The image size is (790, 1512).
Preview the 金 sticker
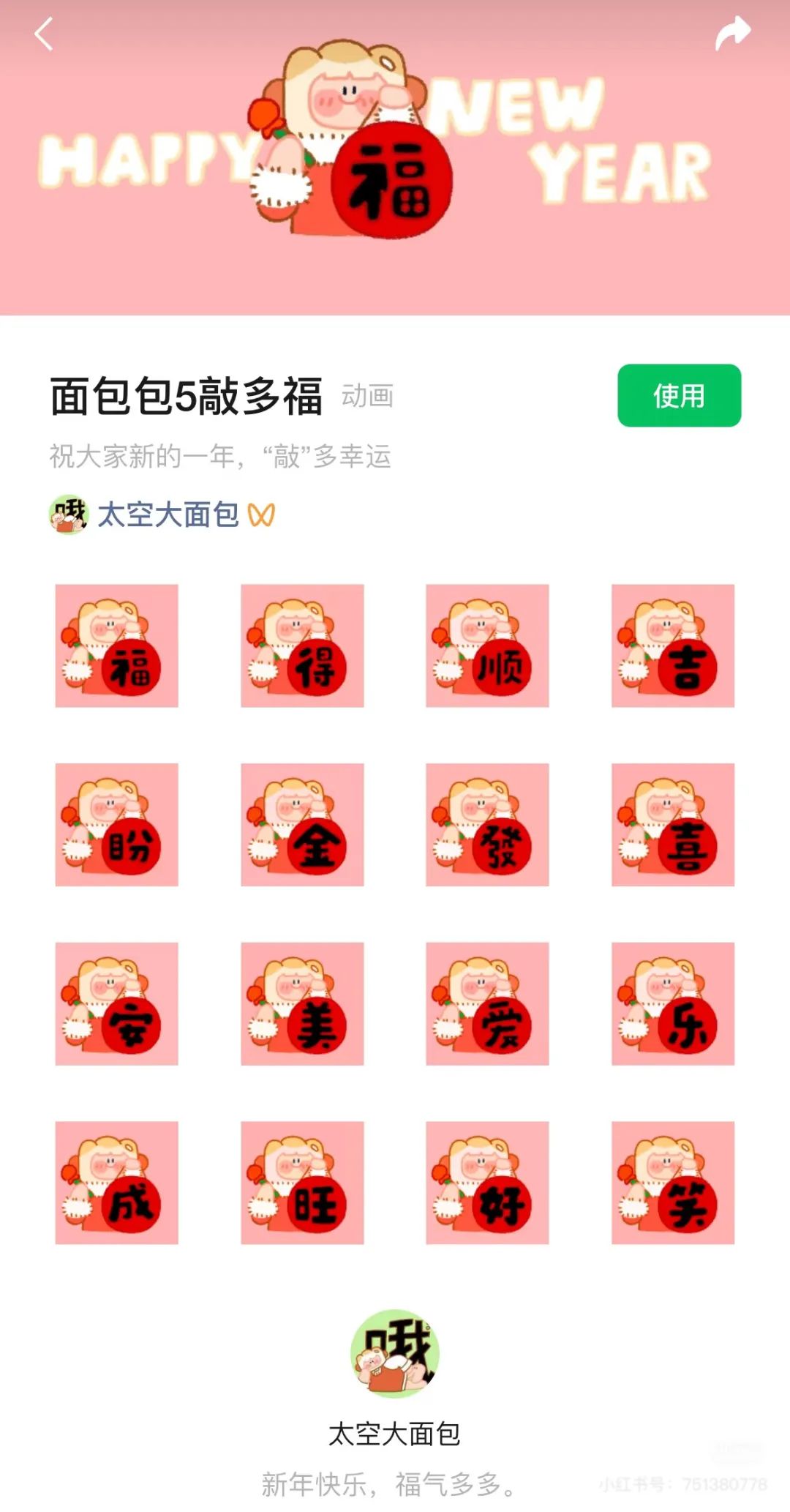coord(302,825)
